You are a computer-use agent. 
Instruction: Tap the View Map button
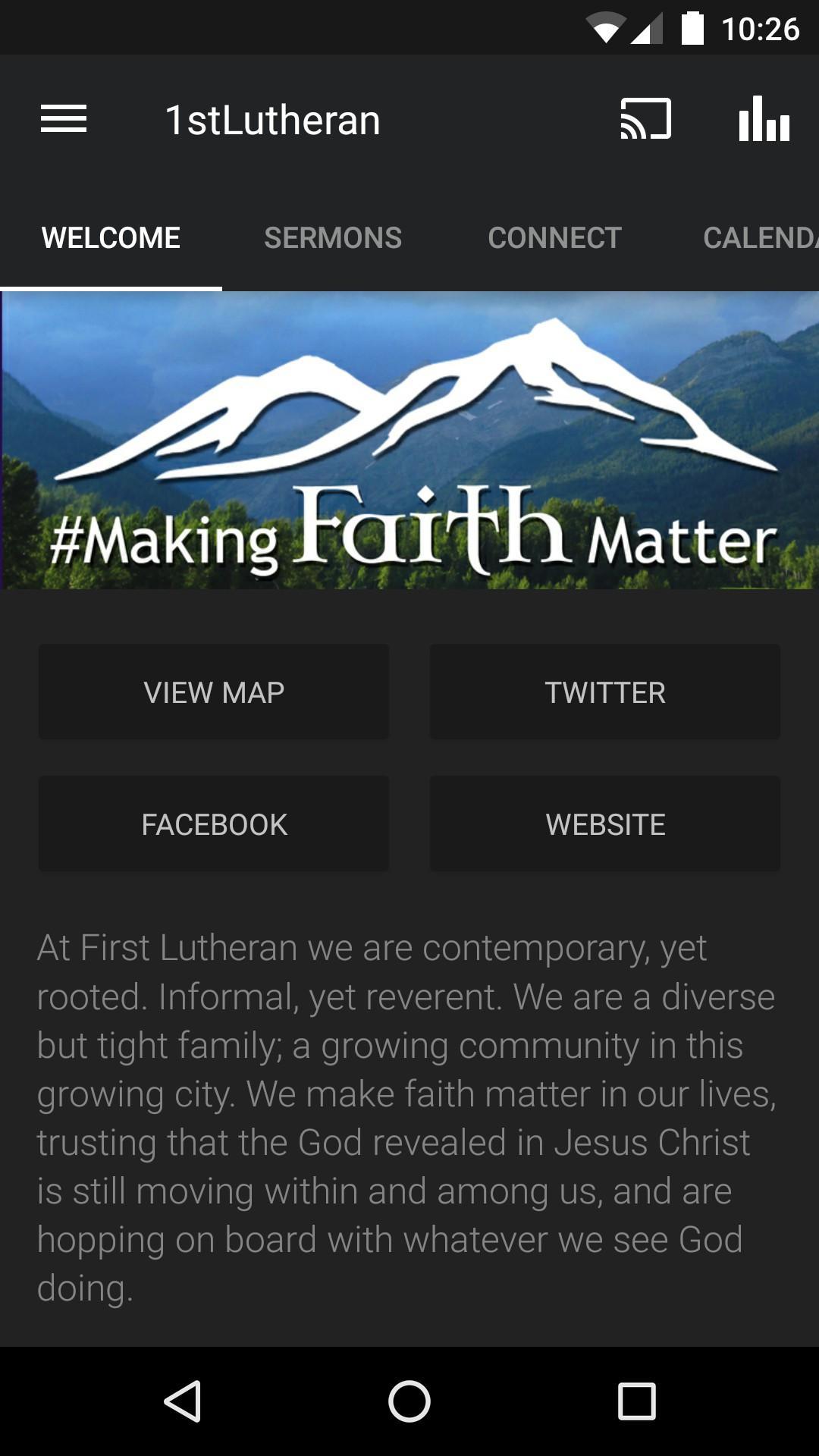[214, 692]
